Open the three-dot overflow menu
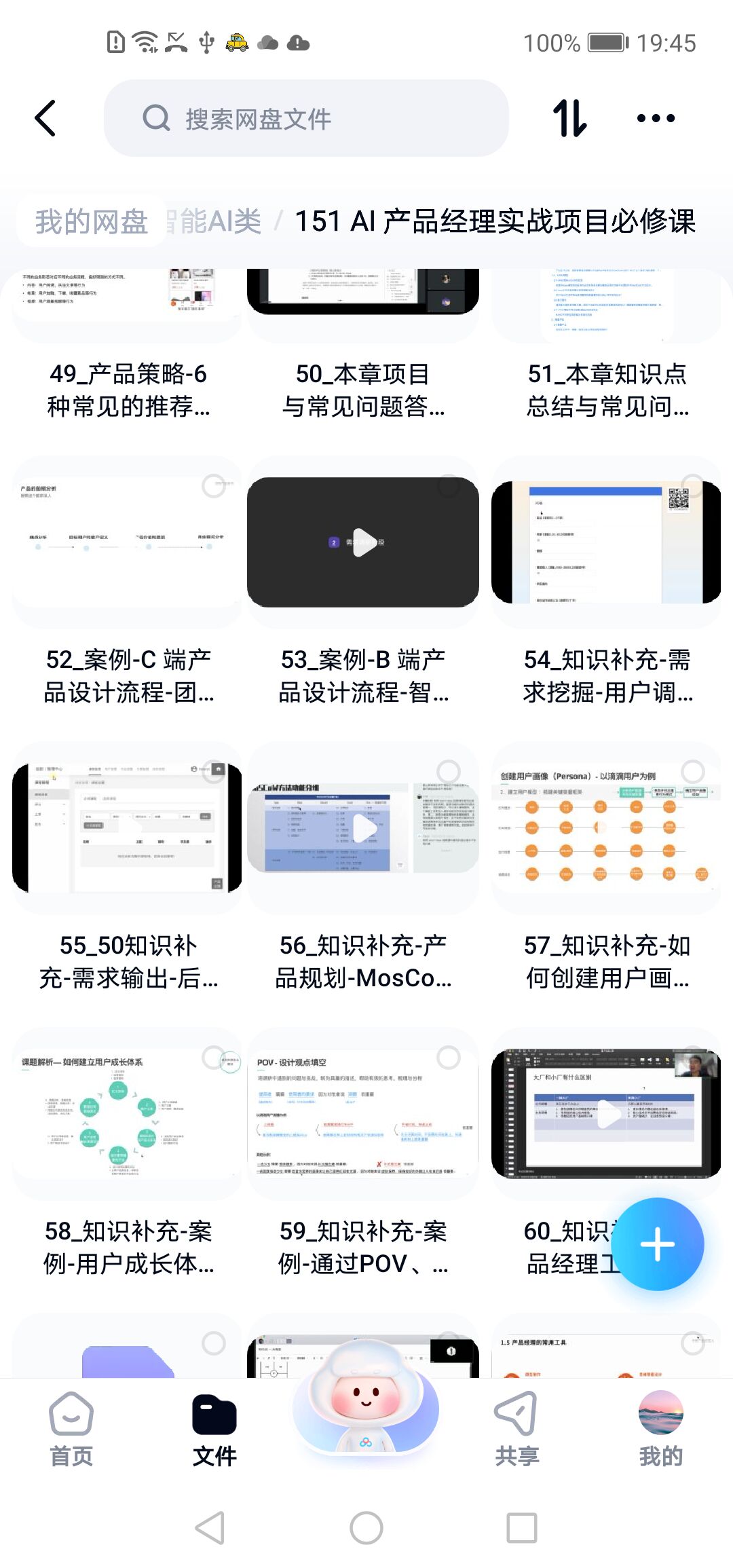Image resolution: width=733 pixels, height=1568 pixels. coord(656,118)
